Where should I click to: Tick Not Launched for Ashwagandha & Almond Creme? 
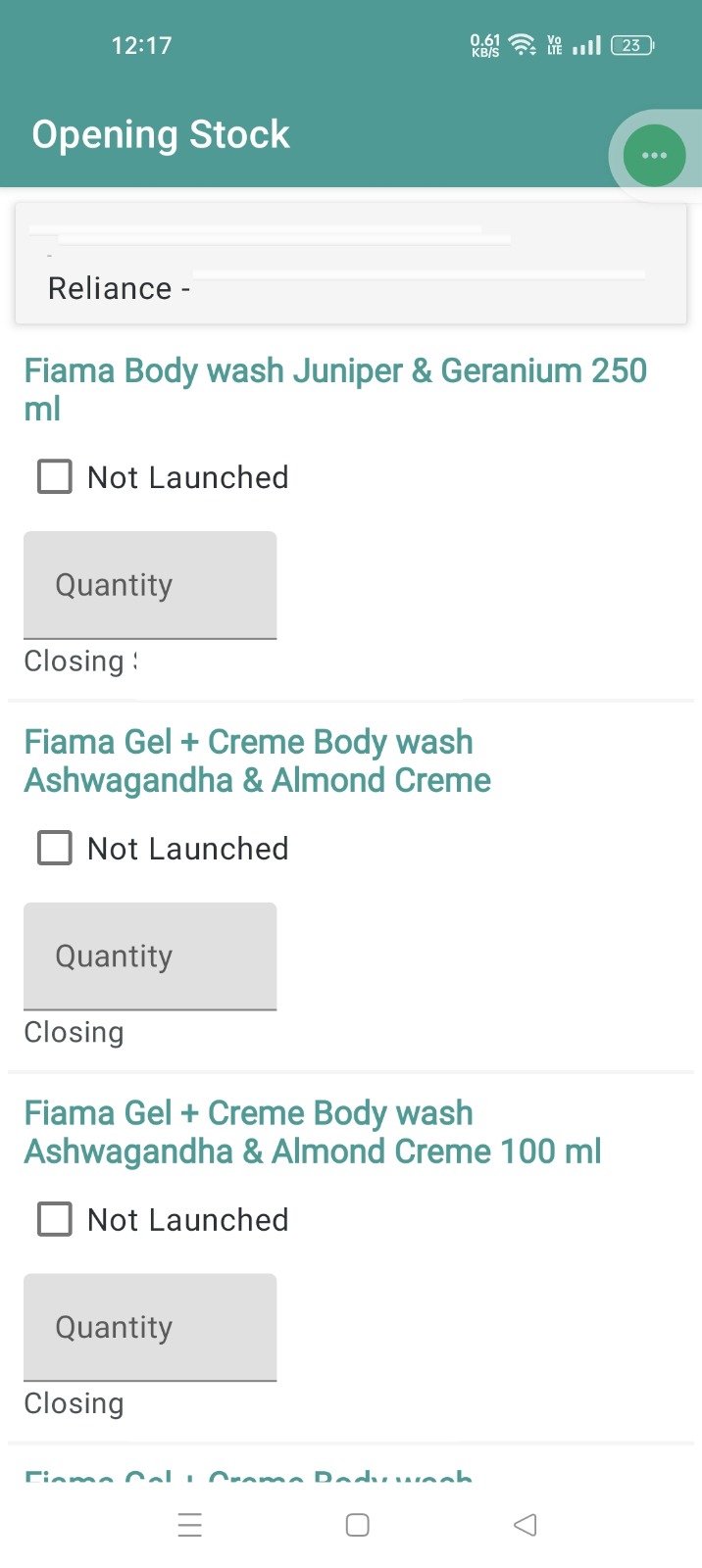(55, 849)
